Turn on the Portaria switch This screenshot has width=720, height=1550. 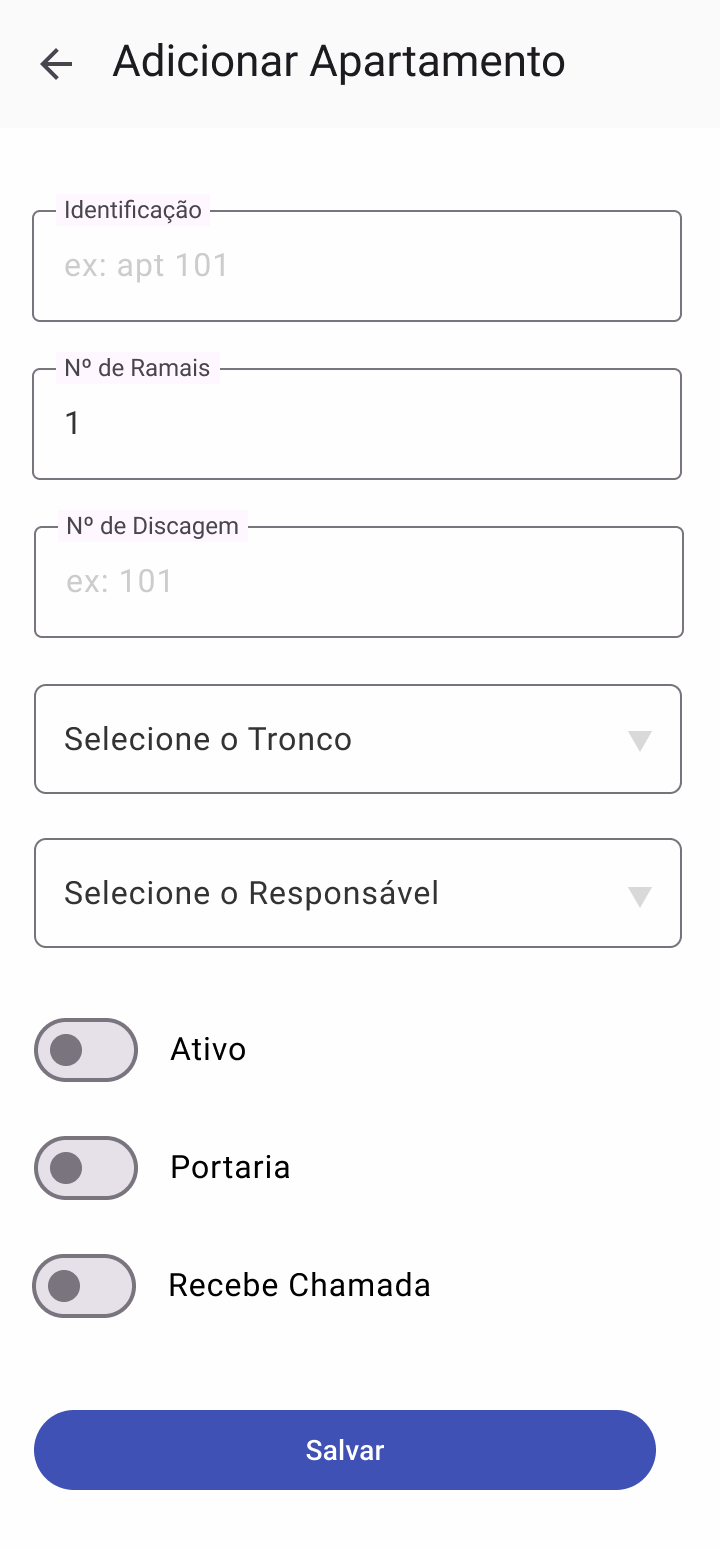[x=86, y=1167]
